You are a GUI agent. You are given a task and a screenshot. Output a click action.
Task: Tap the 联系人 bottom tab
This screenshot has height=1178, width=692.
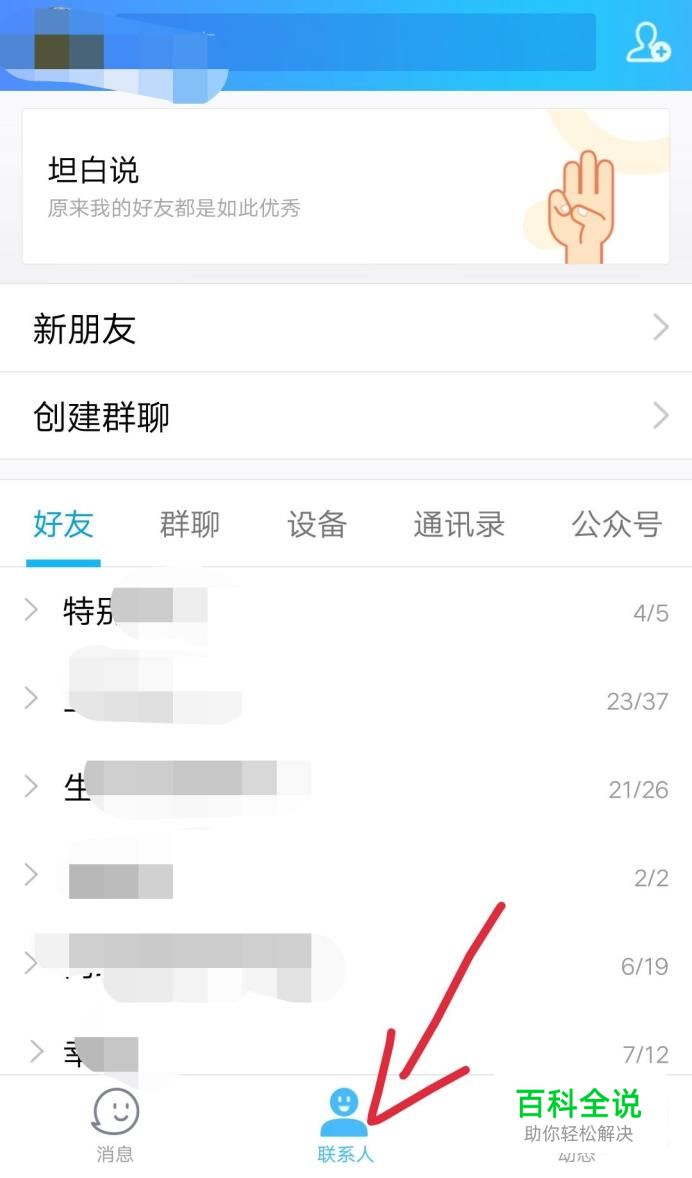pos(345,1126)
